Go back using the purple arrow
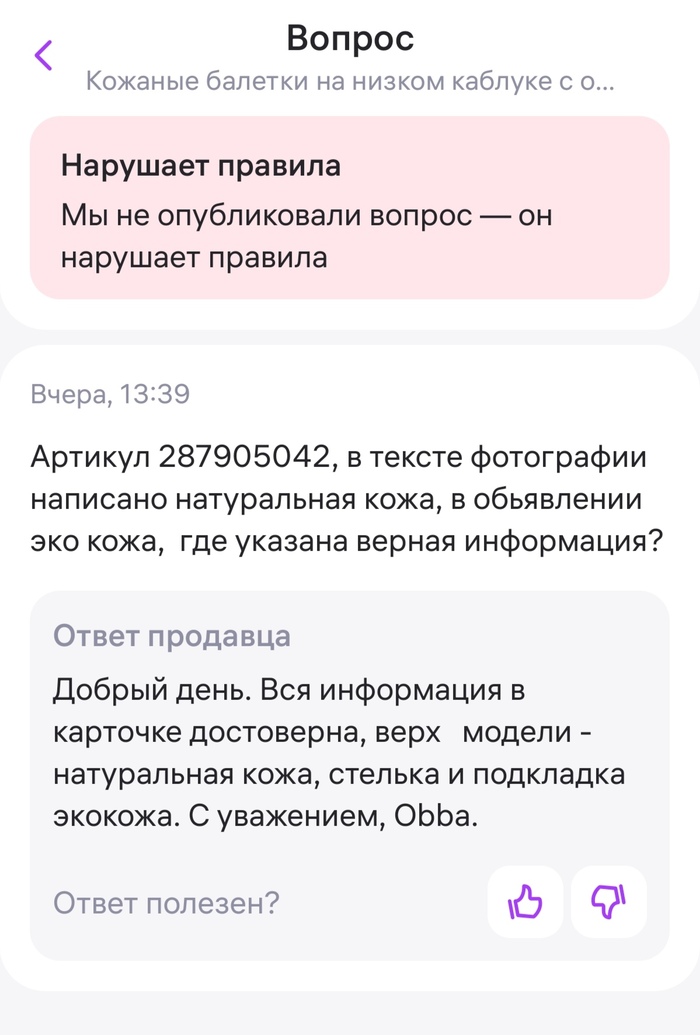 pos(43,56)
